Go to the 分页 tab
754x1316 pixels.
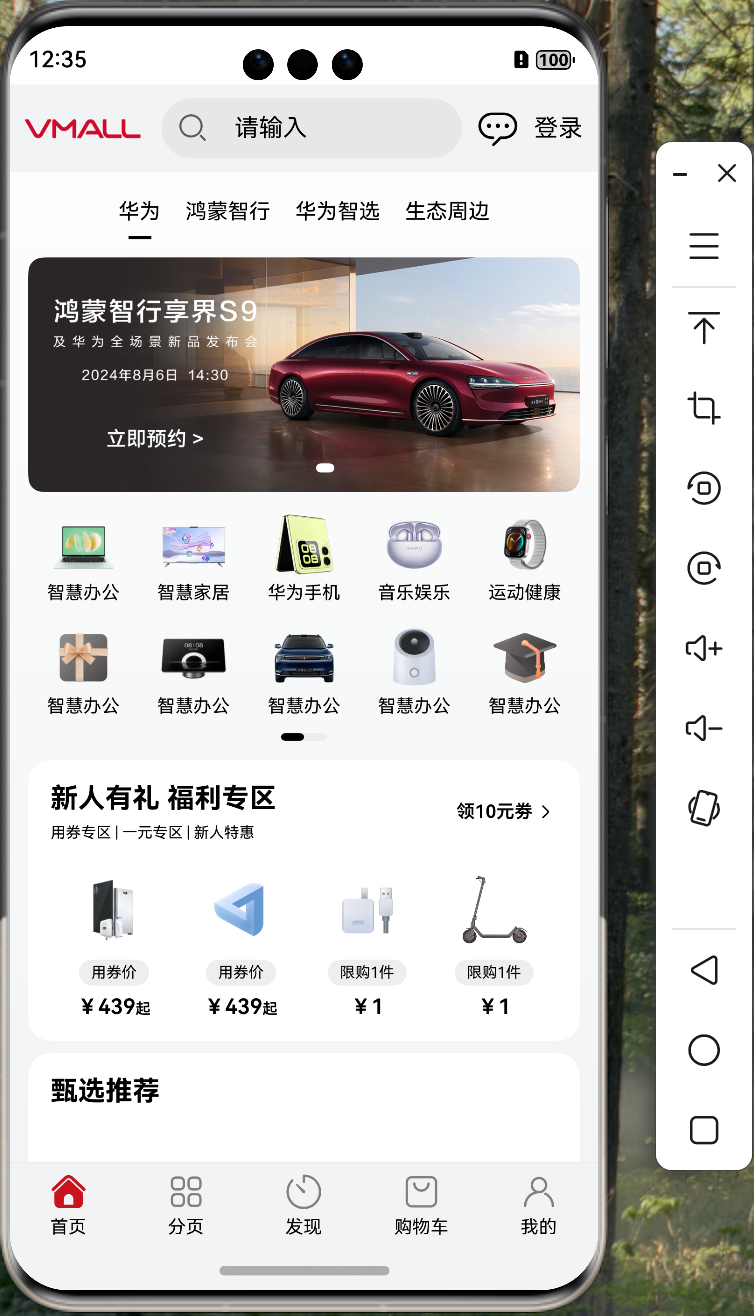point(186,1204)
